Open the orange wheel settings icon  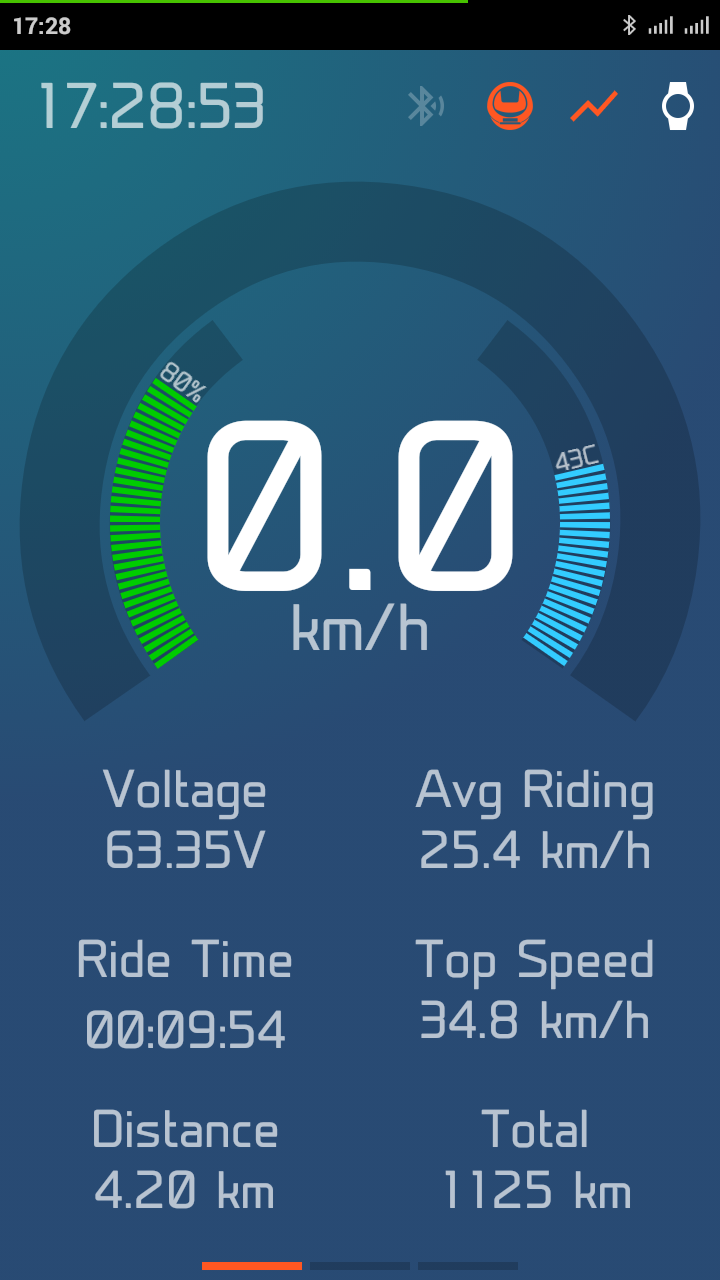[x=510, y=106]
